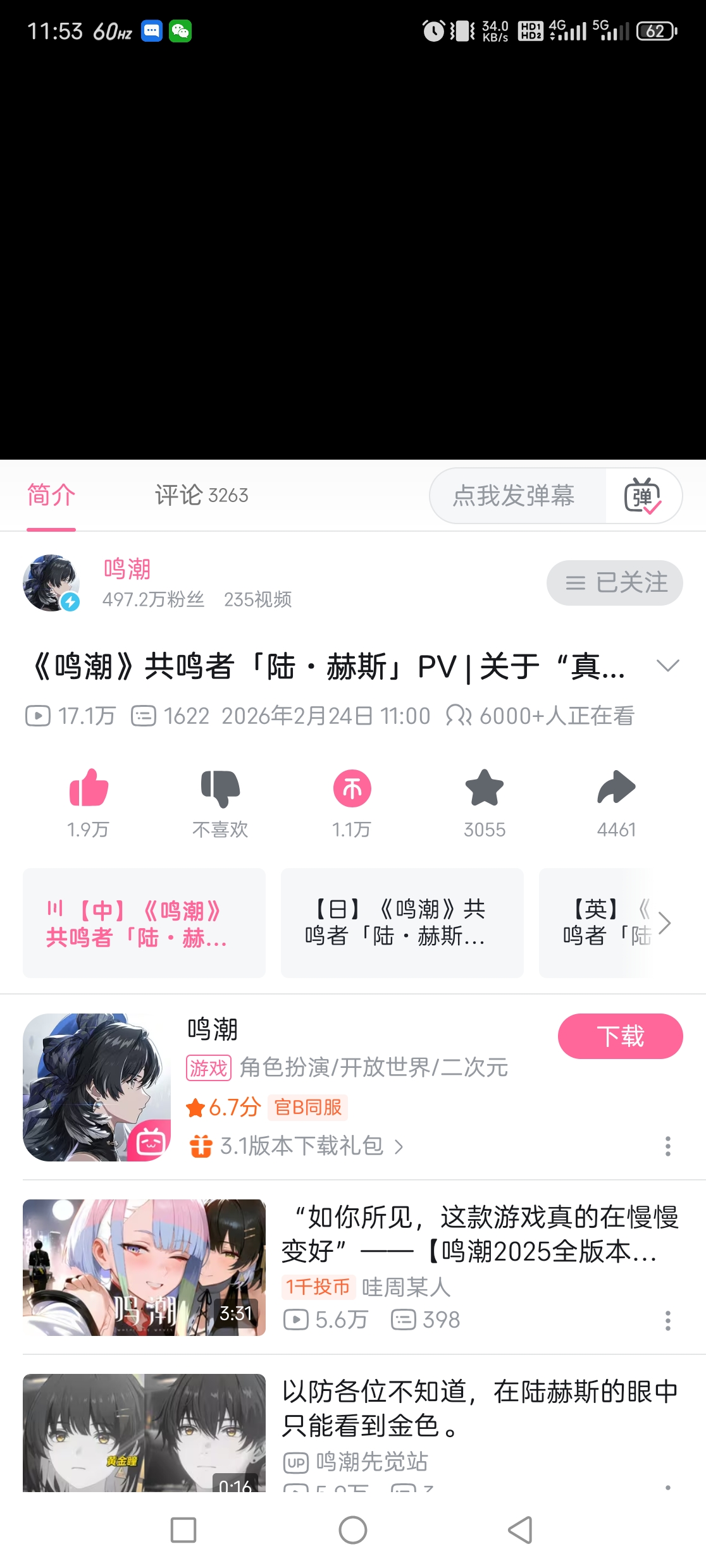Expand the video title description
706x1568 pixels.
pos(667,666)
